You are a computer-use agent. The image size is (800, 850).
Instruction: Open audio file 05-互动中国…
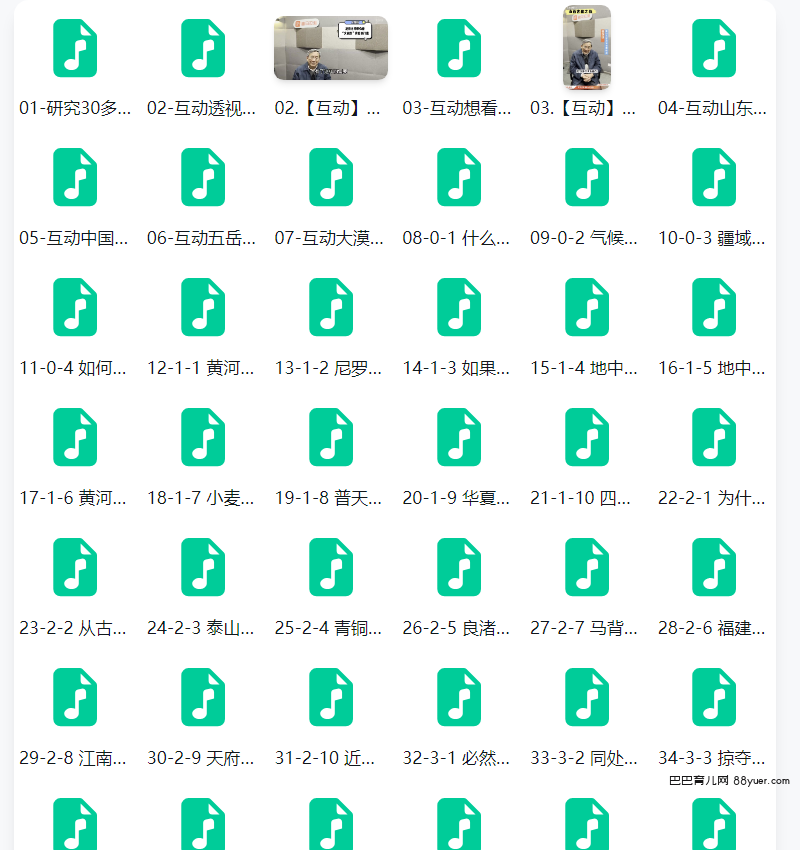(x=75, y=178)
